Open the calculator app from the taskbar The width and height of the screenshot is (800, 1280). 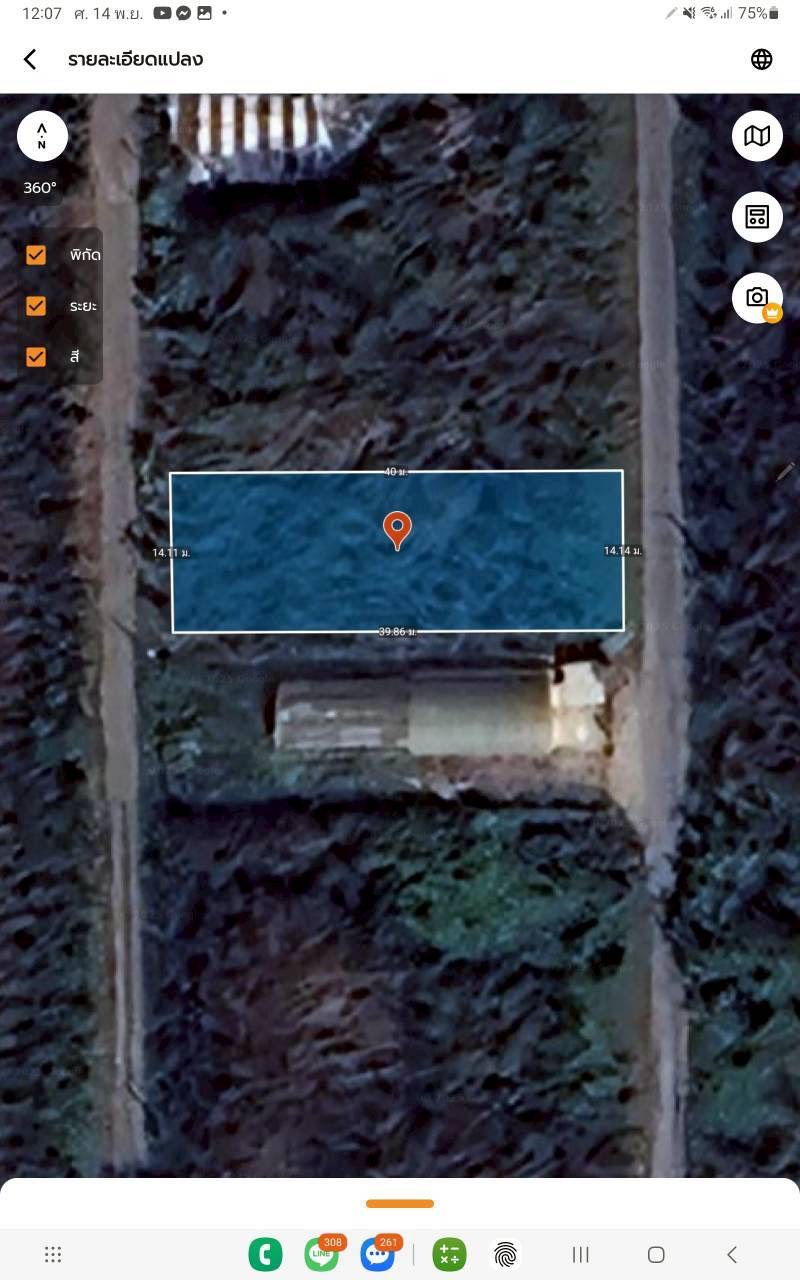click(449, 1254)
